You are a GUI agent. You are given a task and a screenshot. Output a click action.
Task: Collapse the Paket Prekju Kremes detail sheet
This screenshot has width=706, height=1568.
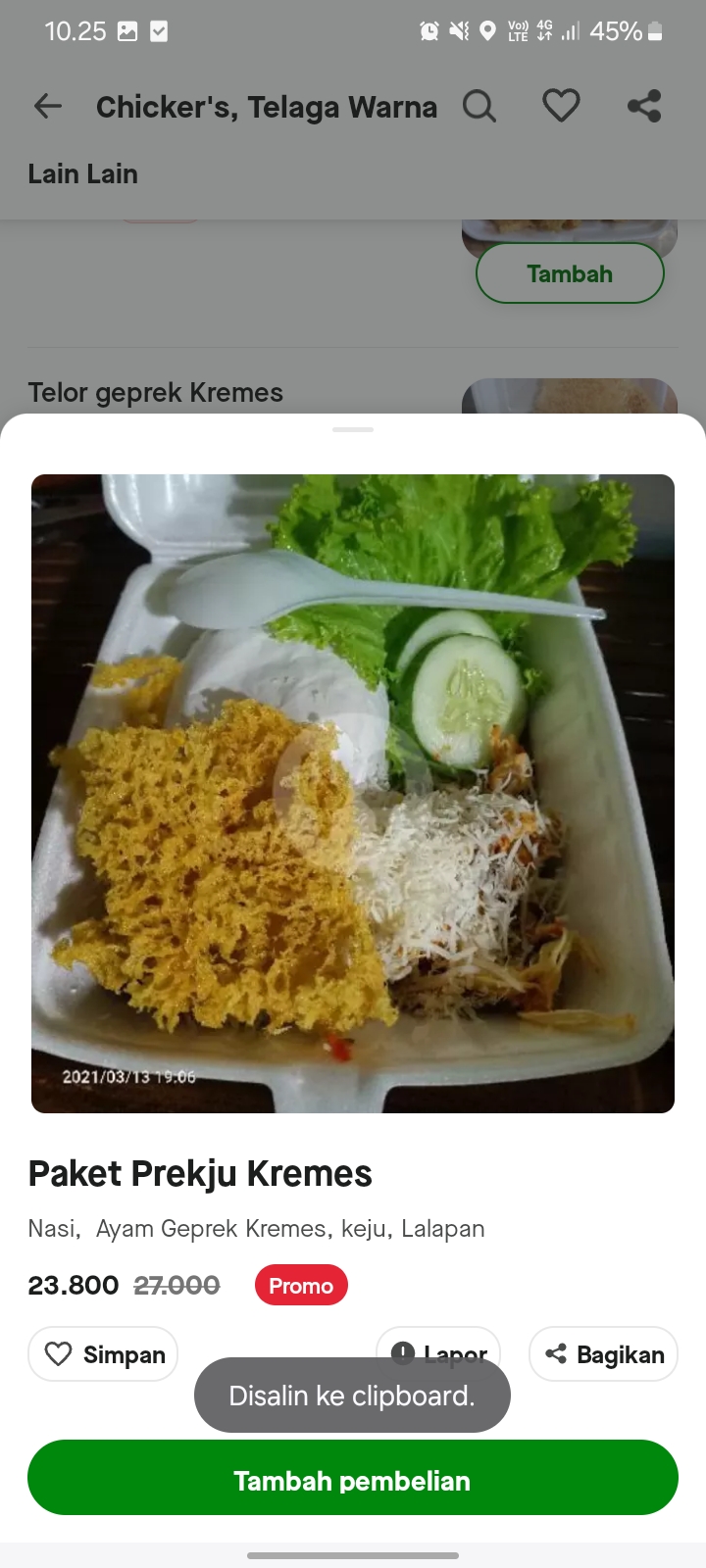[353, 428]
